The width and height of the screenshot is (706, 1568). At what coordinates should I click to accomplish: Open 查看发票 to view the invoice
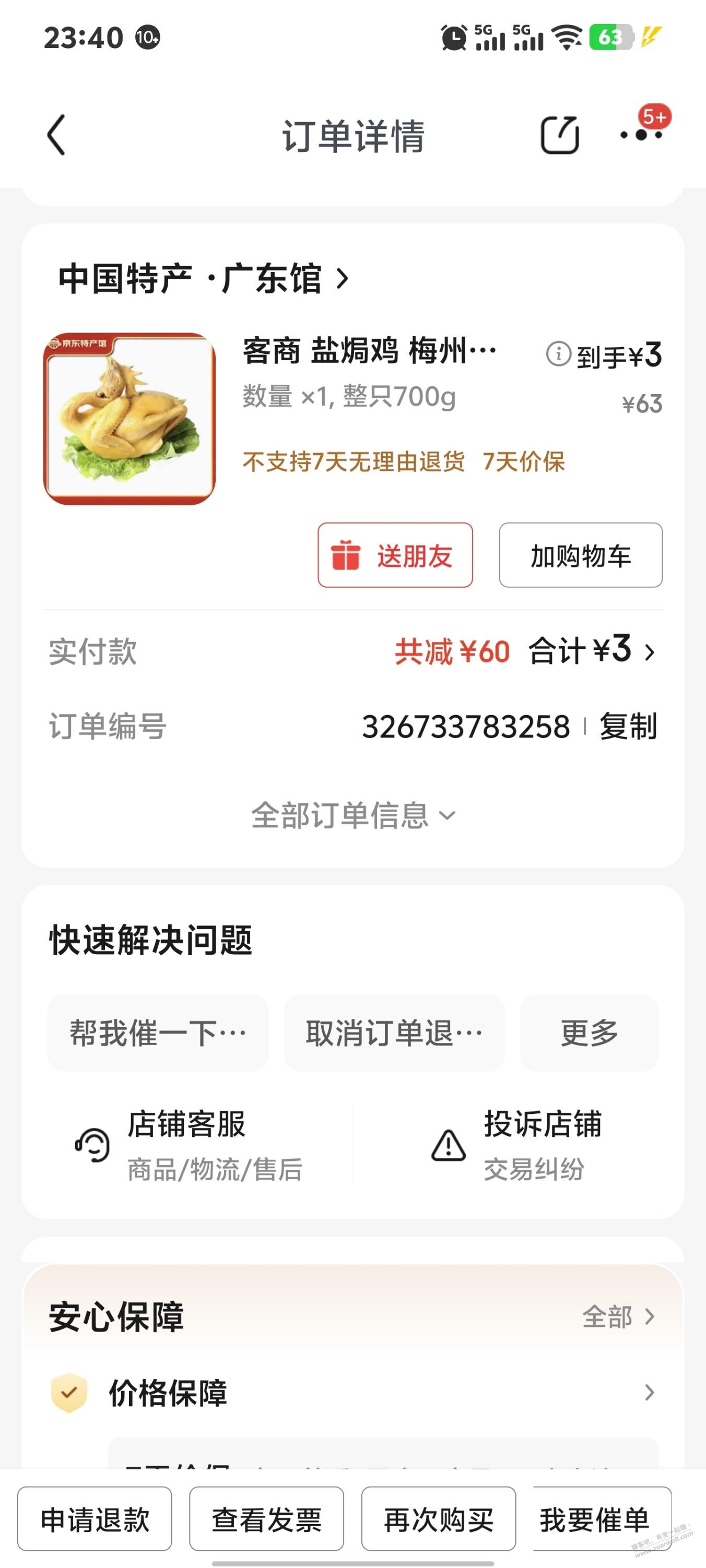pos(266,1519)
